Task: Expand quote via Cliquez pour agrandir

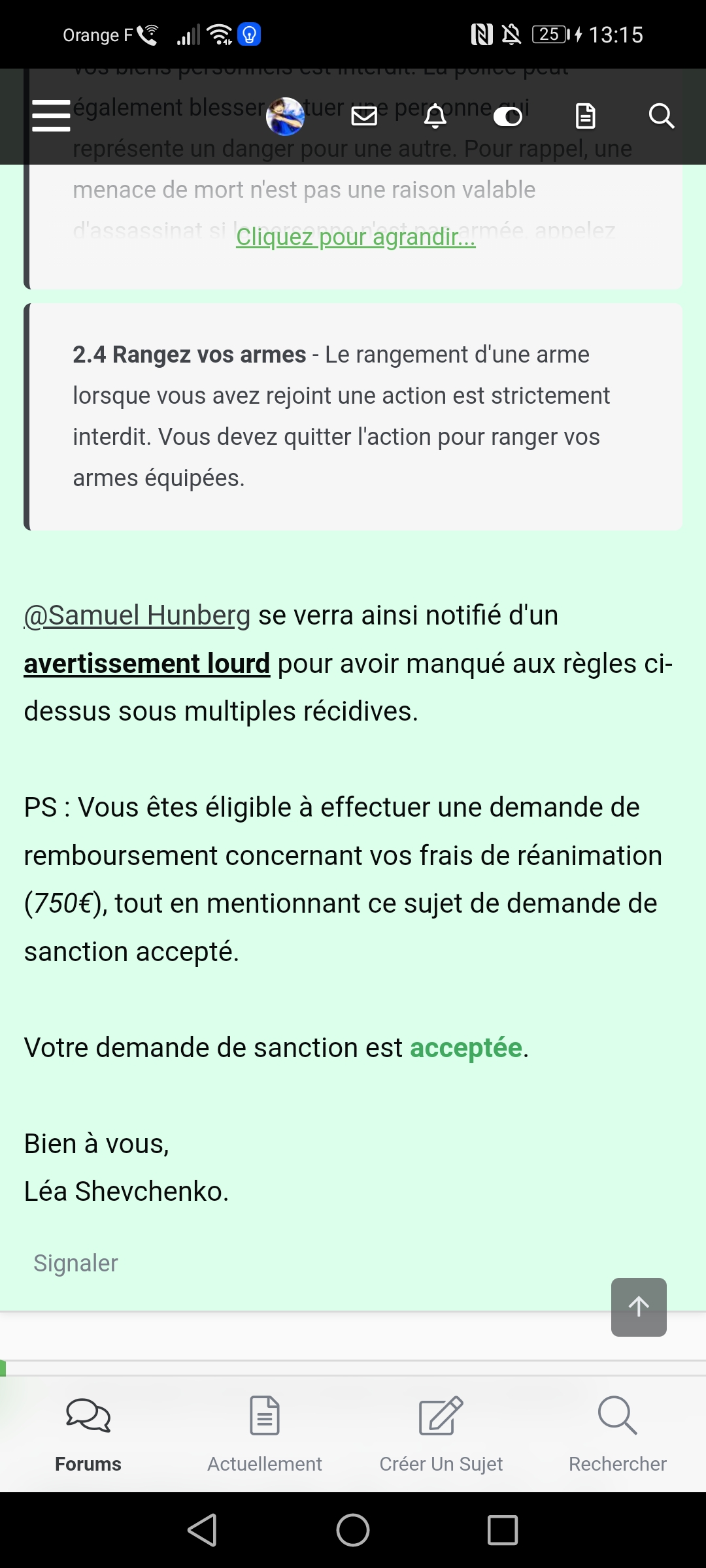Action: 356,237
